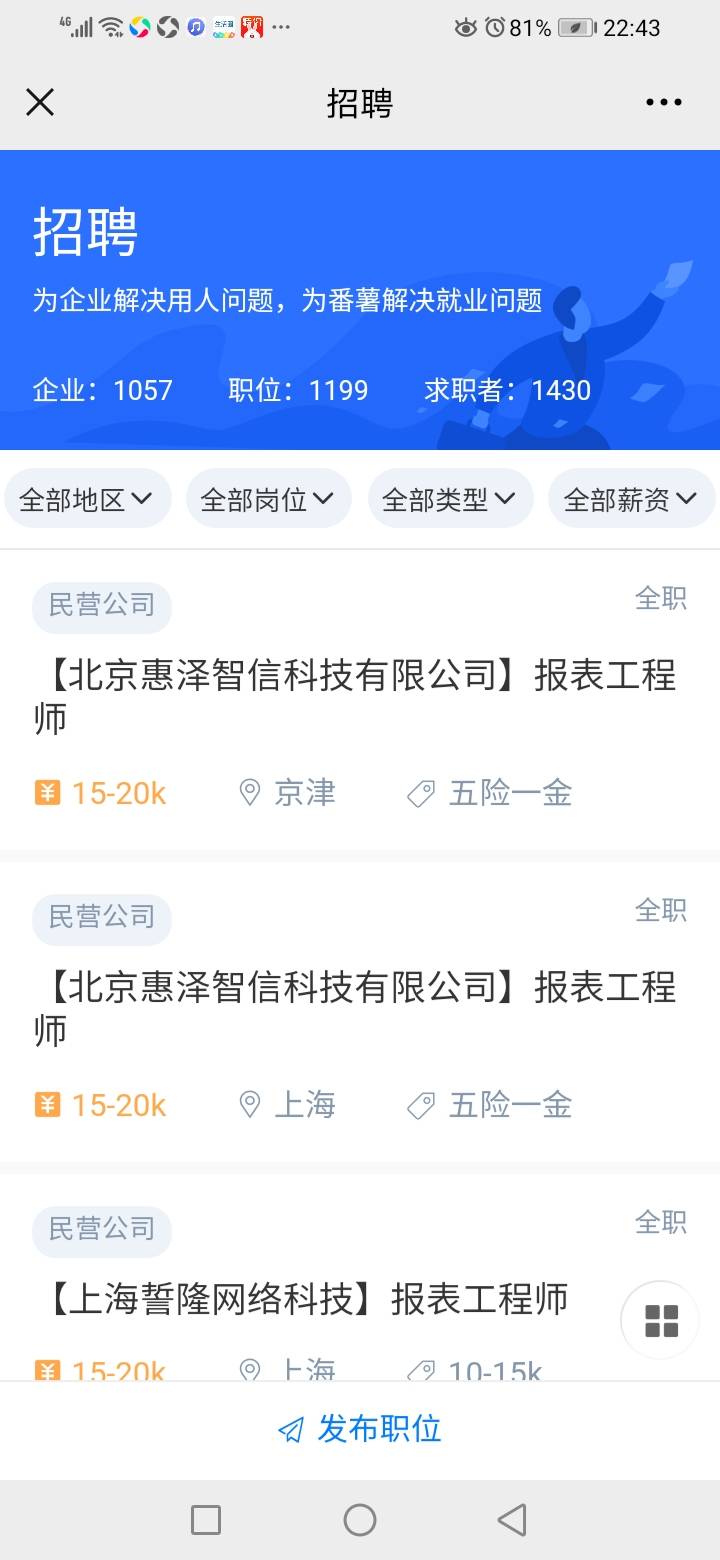Close the 招聘 page with the X
The image size is (720, 1560).
(40, 102)
